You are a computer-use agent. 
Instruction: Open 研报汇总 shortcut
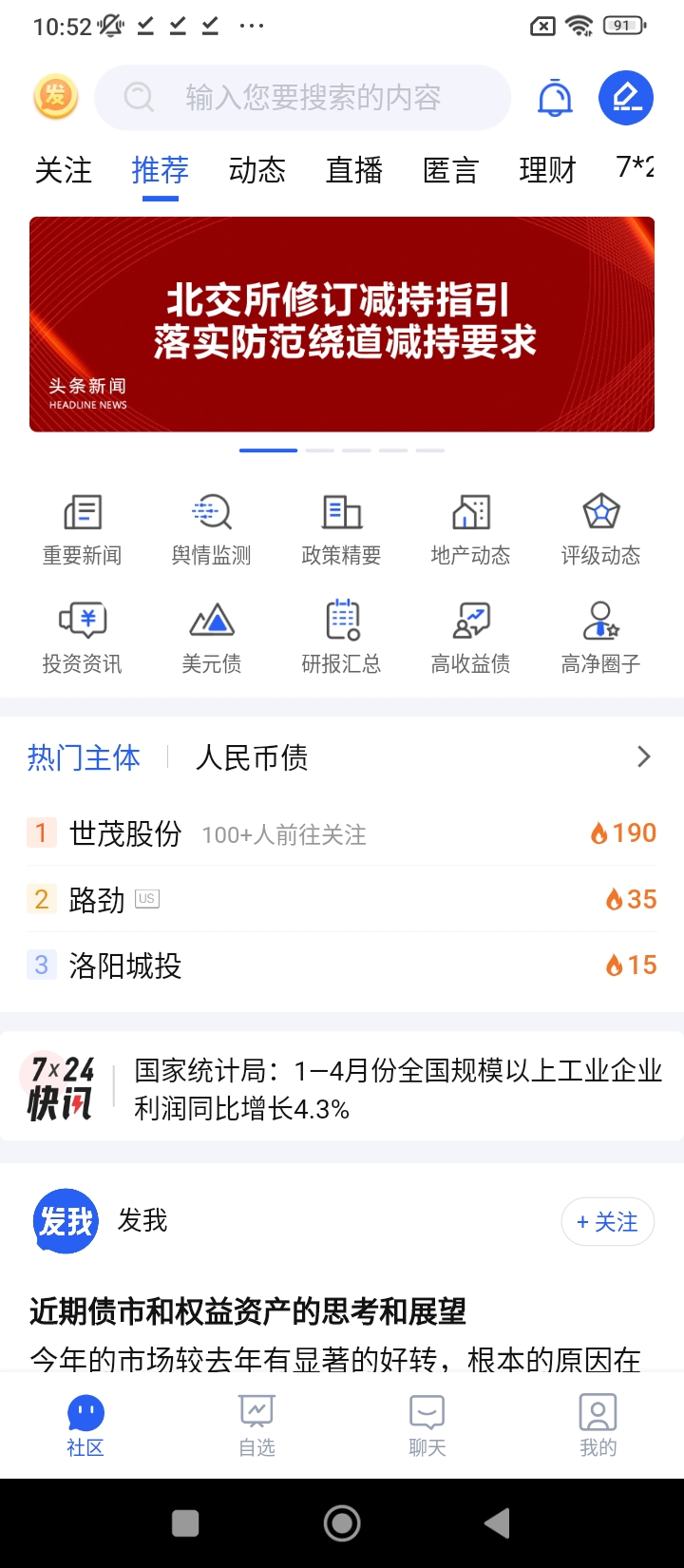(342, 638)
